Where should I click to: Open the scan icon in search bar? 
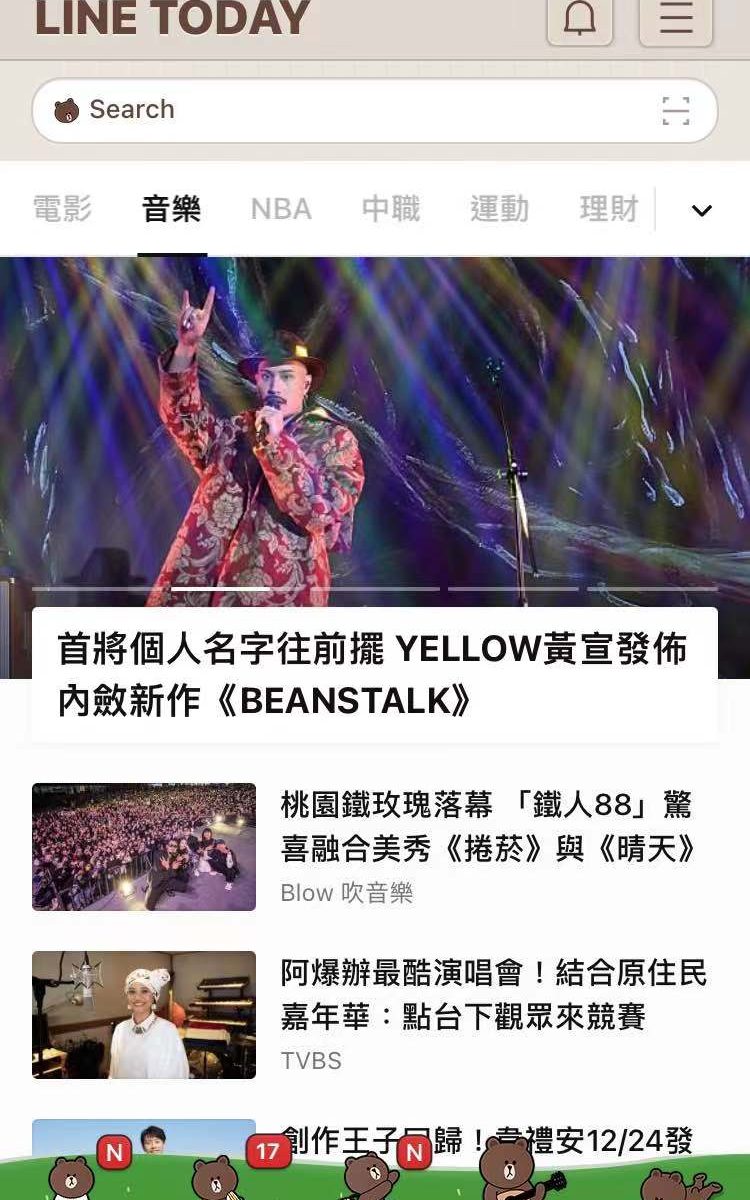(x=676, y=110)
